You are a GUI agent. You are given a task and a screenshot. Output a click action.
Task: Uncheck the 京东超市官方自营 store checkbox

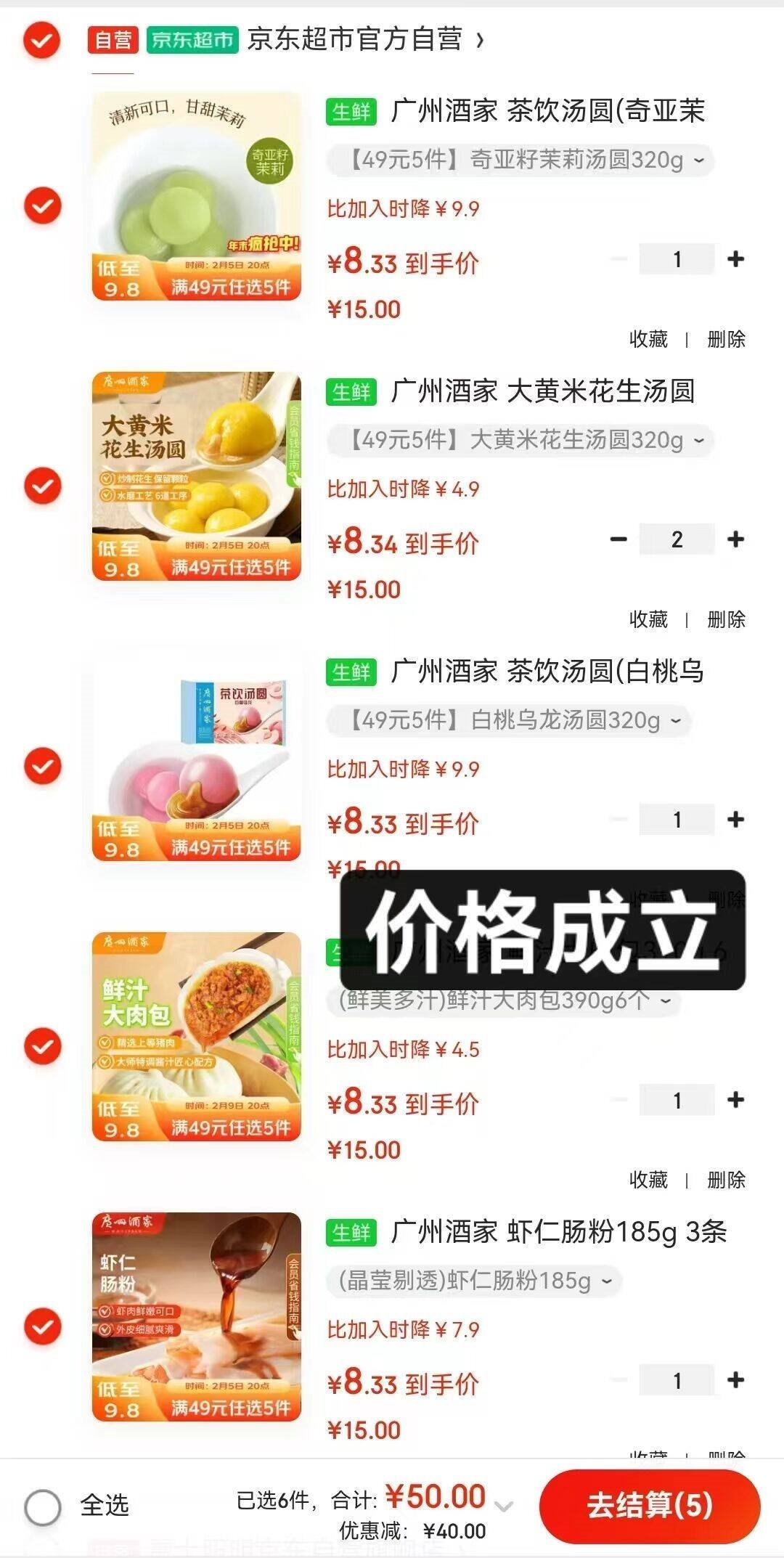(x=41, y=40)
